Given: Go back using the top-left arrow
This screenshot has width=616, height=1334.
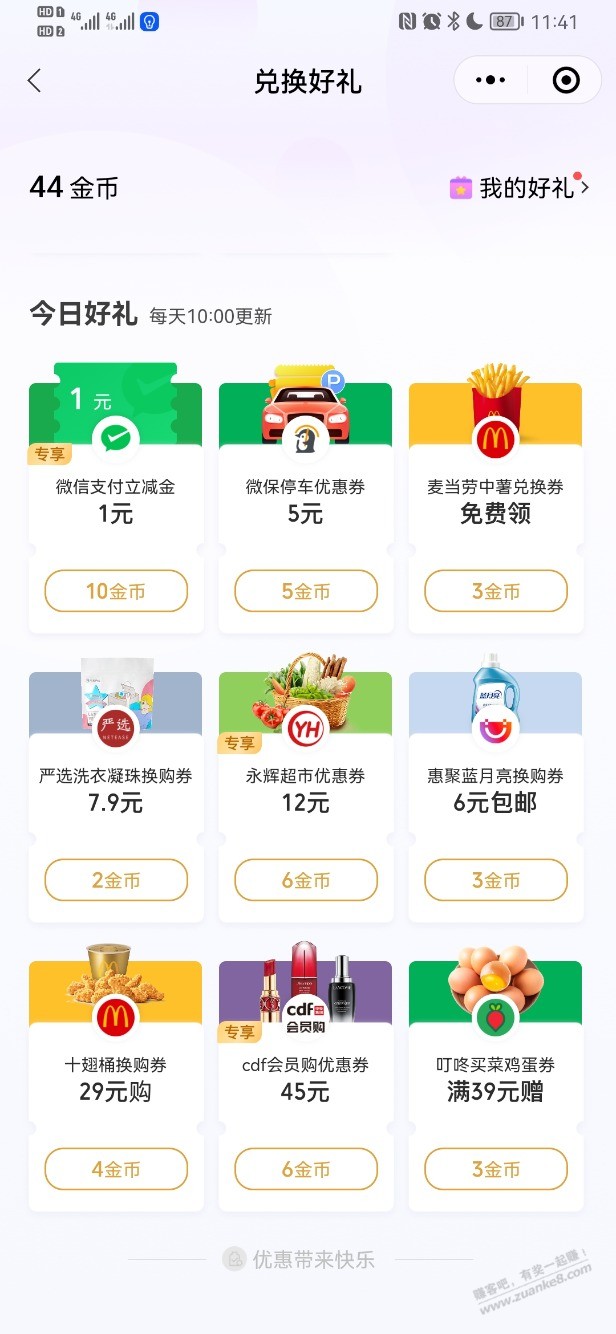Looking at the screenshot, I should click(35, 81).
